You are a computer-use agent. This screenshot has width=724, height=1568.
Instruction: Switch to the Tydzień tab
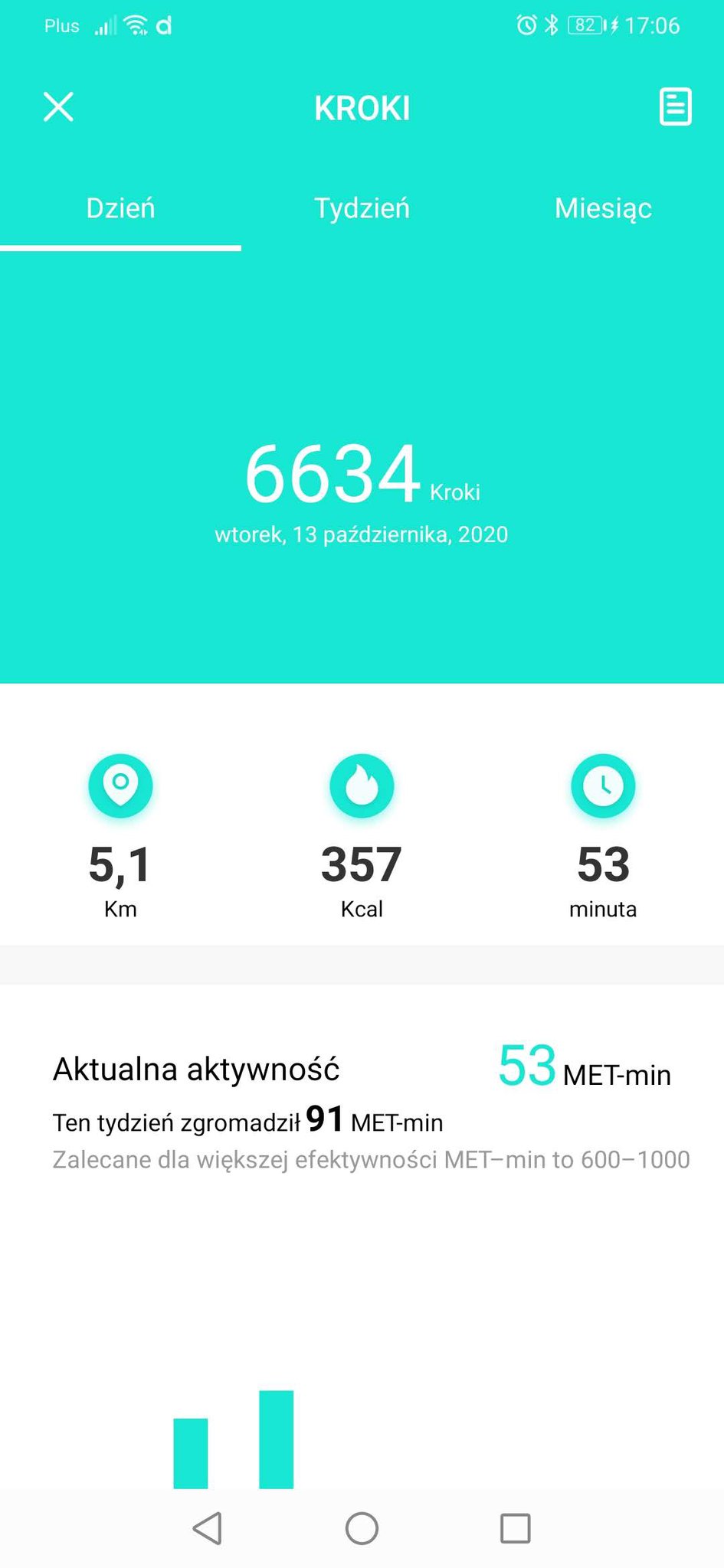pos(362,208)
